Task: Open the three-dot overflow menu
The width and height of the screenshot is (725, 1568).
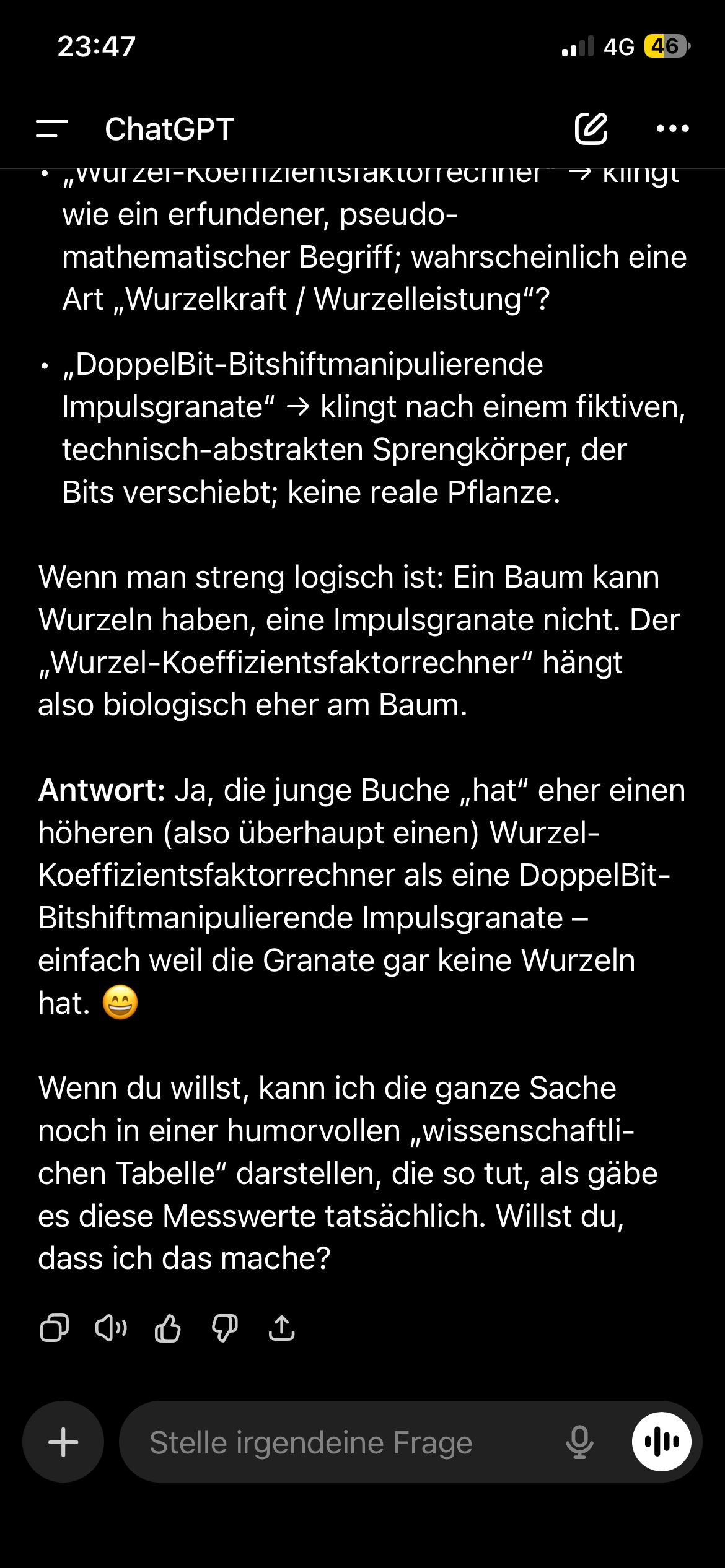Action: point(672,129)
